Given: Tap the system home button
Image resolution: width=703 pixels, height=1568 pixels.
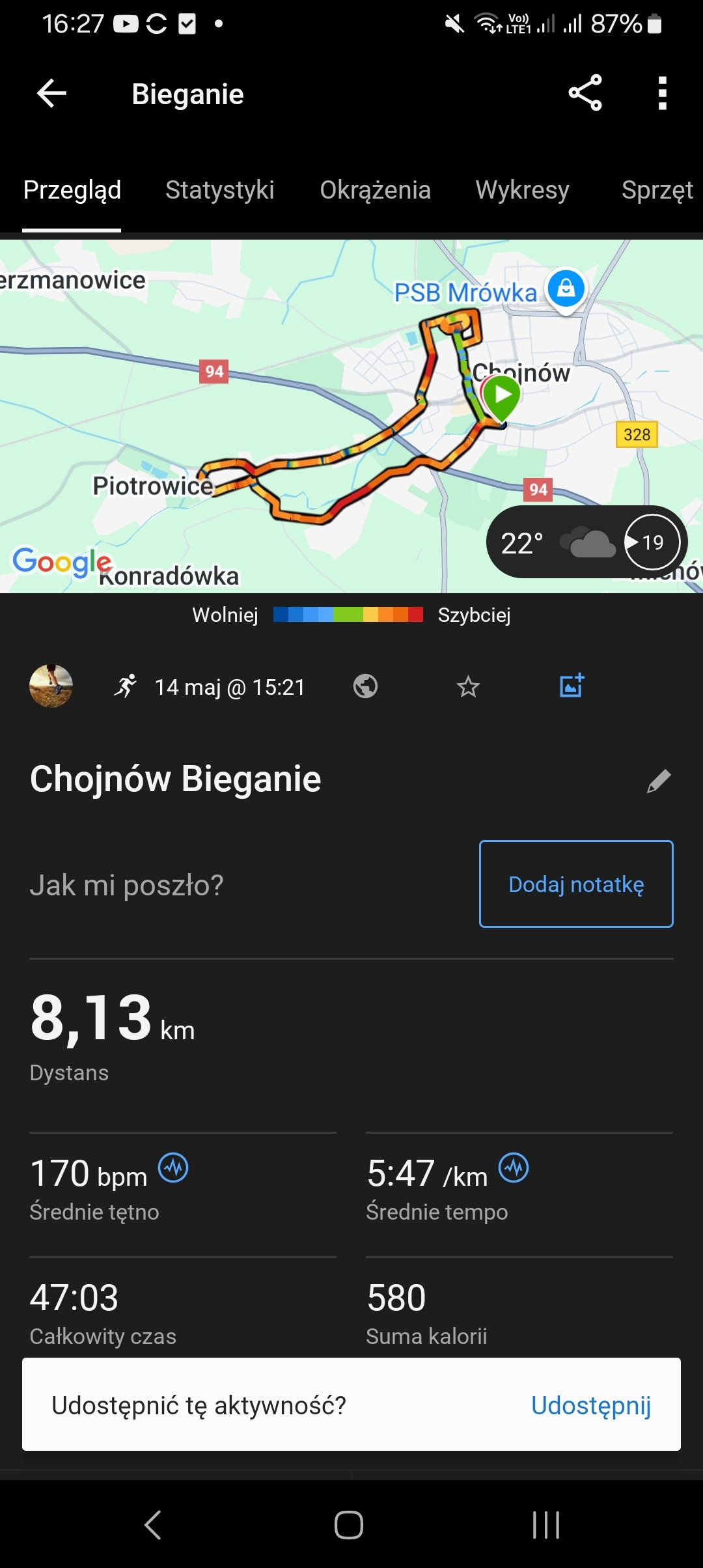Looking at the screenshot, I should pos(349,1524).
